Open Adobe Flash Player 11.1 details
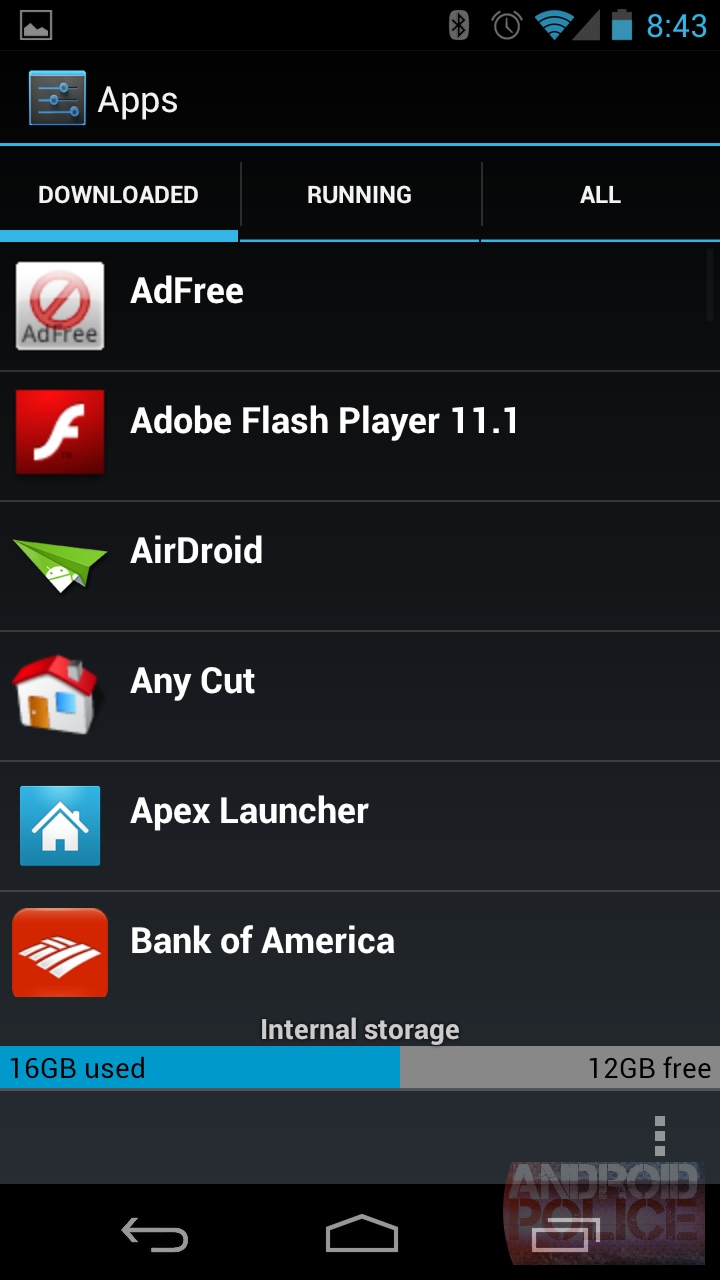 pyautogui.click(x=360, y=436)
